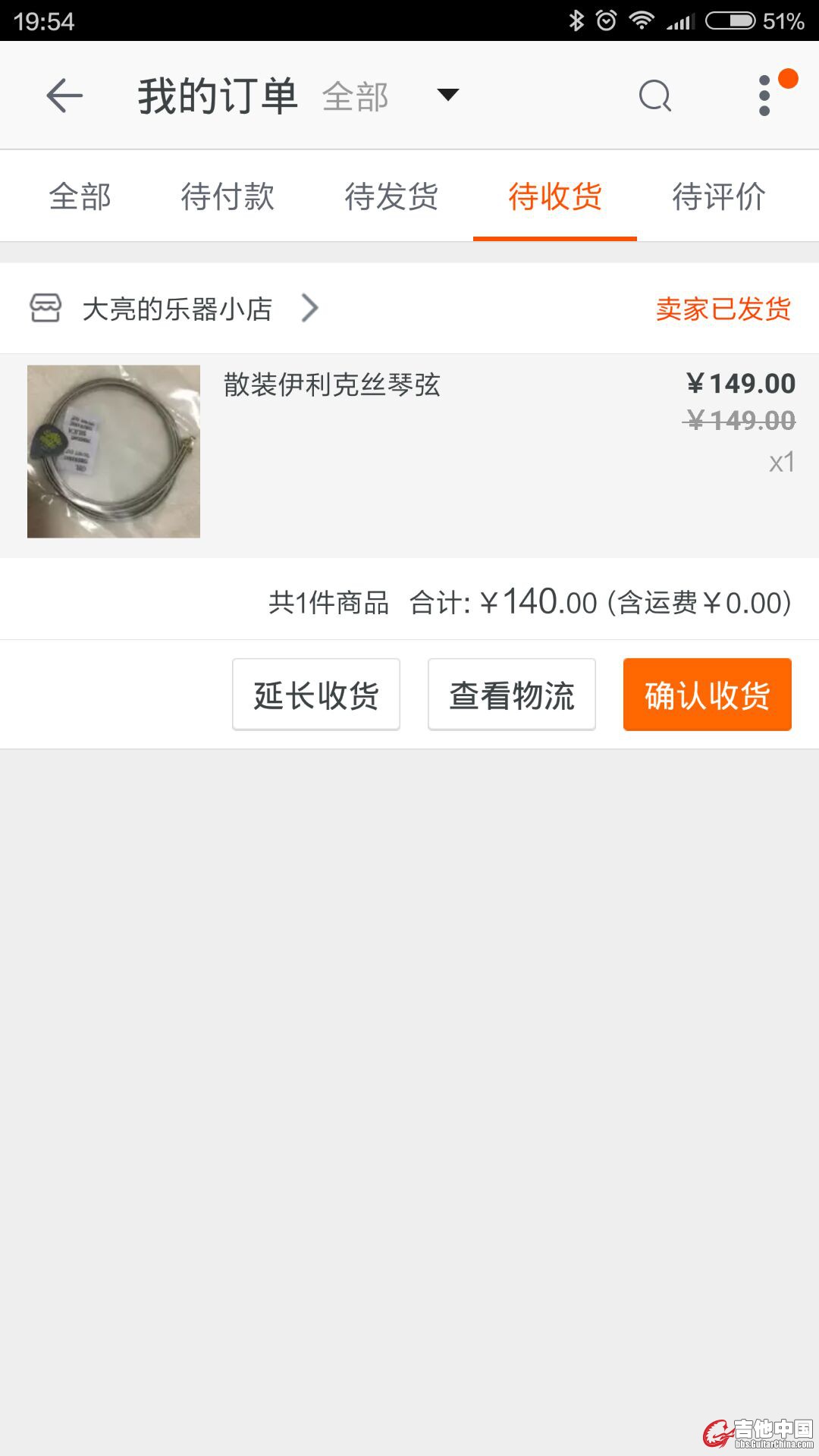Switch to the 待付款 tab

click(227, 196)
